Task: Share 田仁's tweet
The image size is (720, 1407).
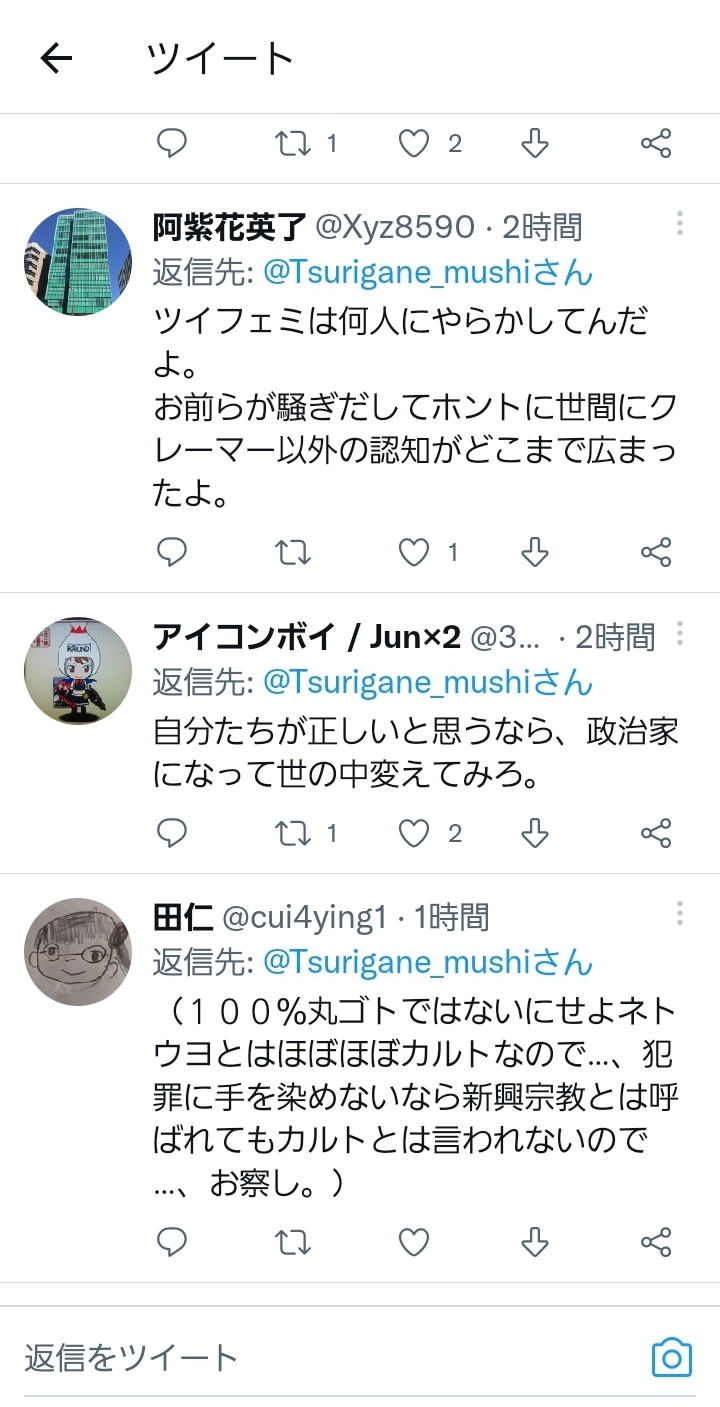Action: [656, 1243]
